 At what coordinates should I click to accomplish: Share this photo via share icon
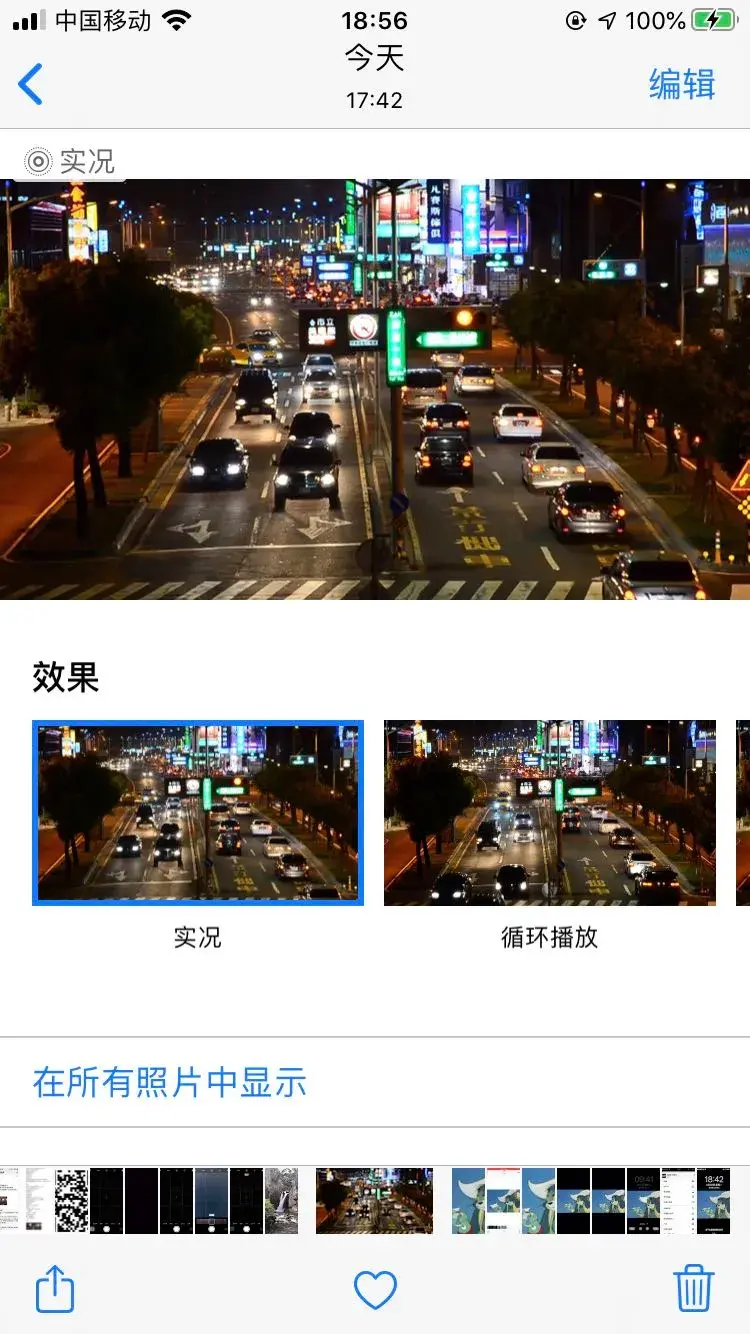[55, 1289]
